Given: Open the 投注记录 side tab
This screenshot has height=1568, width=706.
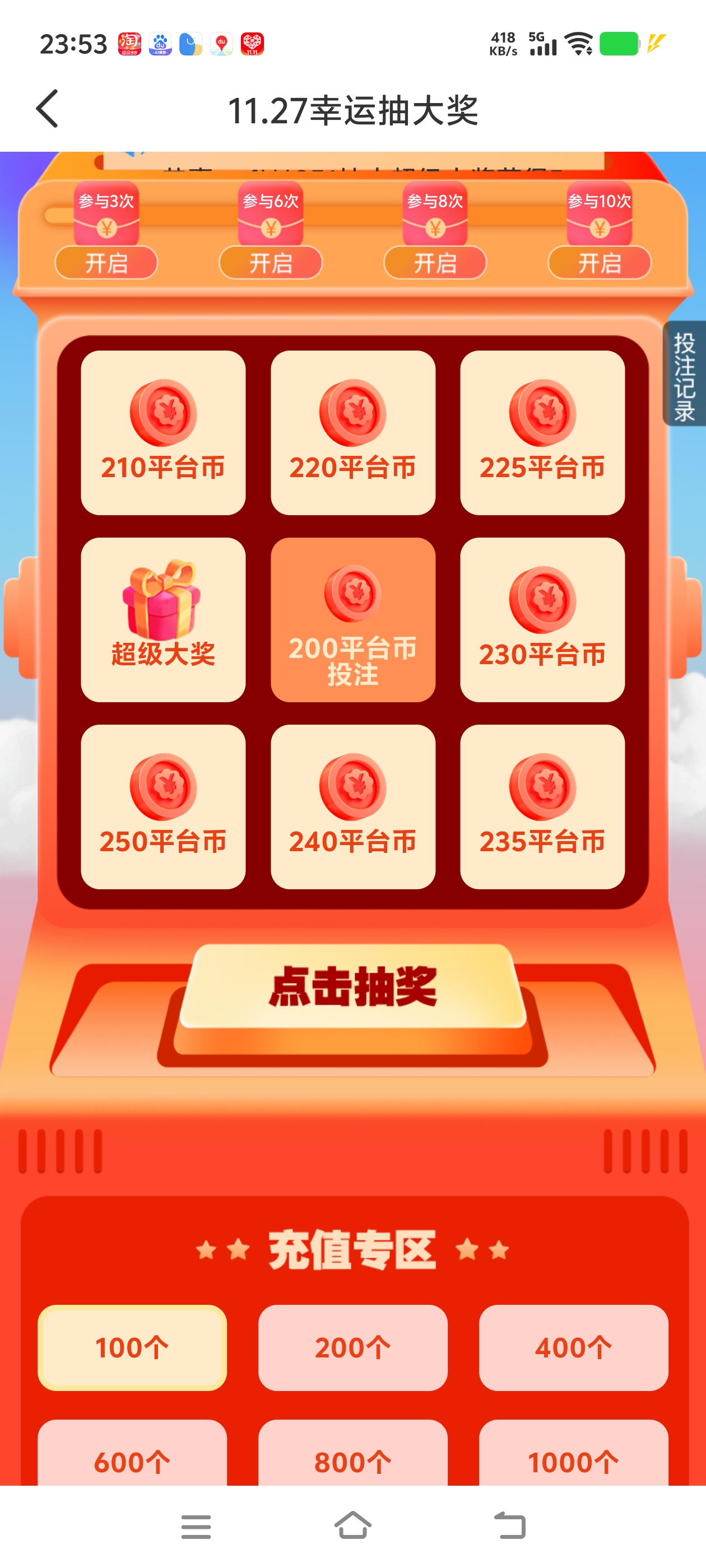Looking at the screenshot, I should tap(684, 374).
